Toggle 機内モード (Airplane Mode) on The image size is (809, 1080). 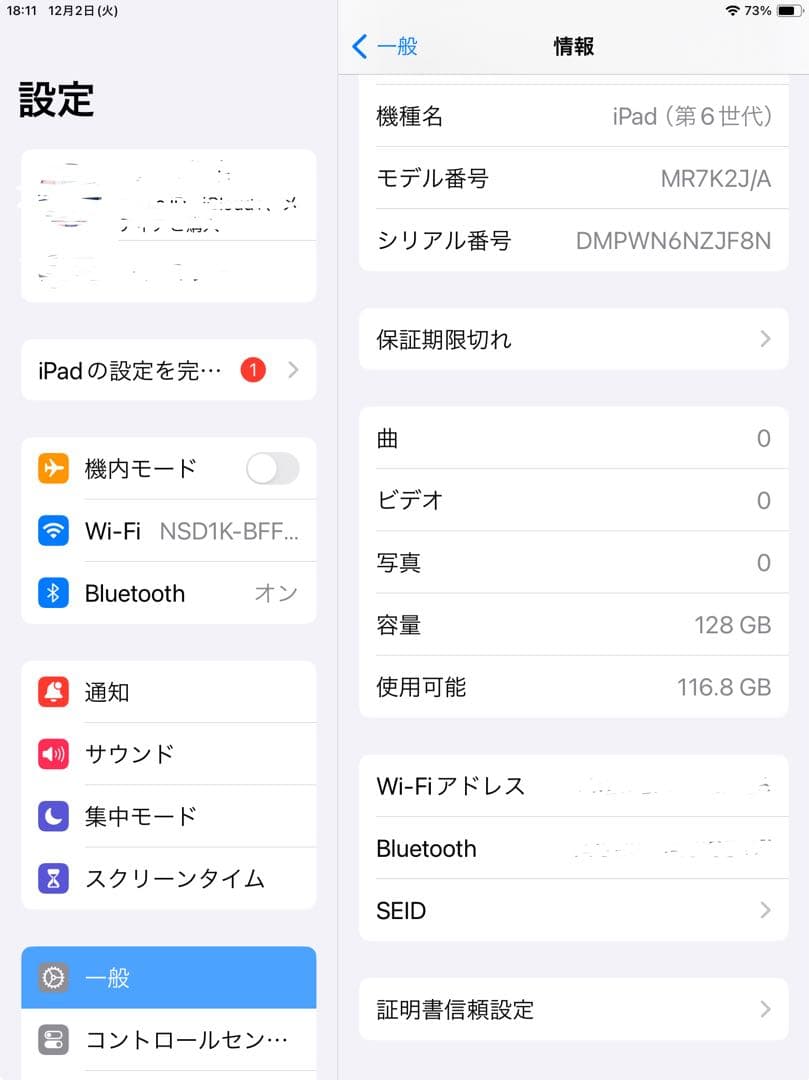tap(271, 469)
